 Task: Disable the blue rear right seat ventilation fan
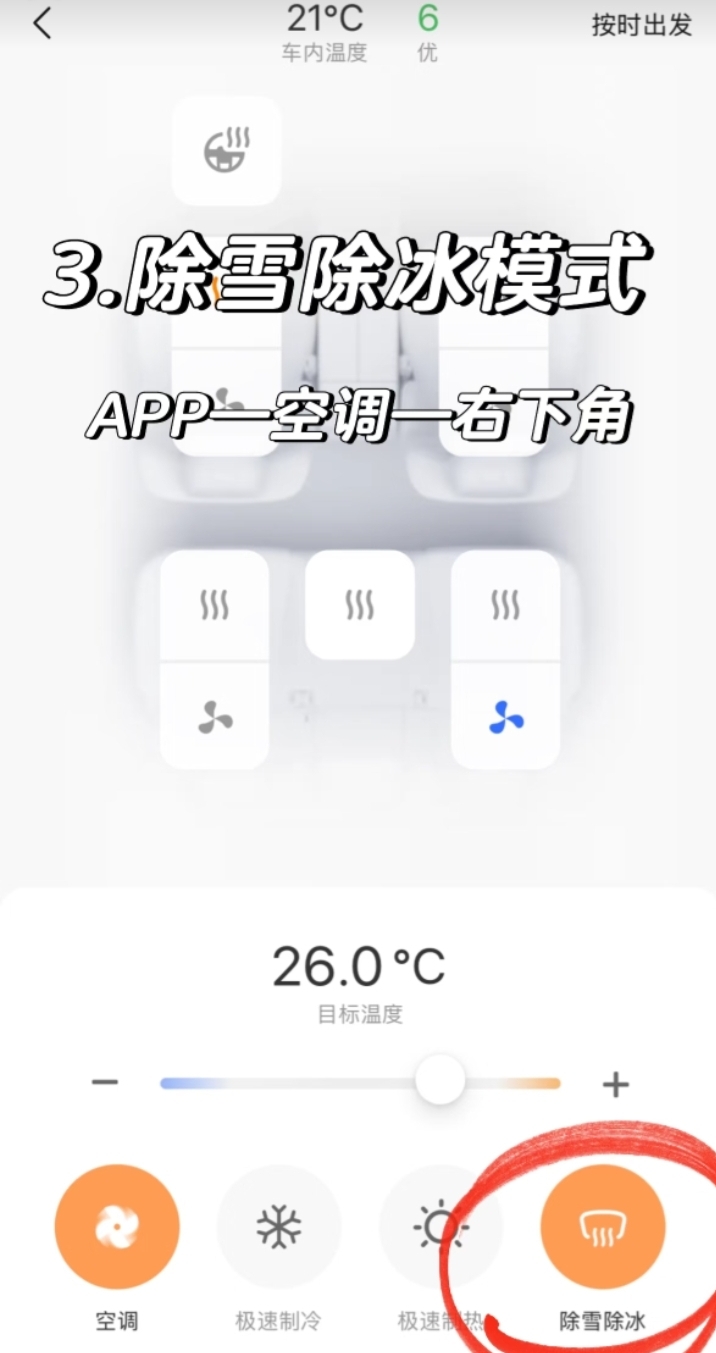[x=505, y=717]
